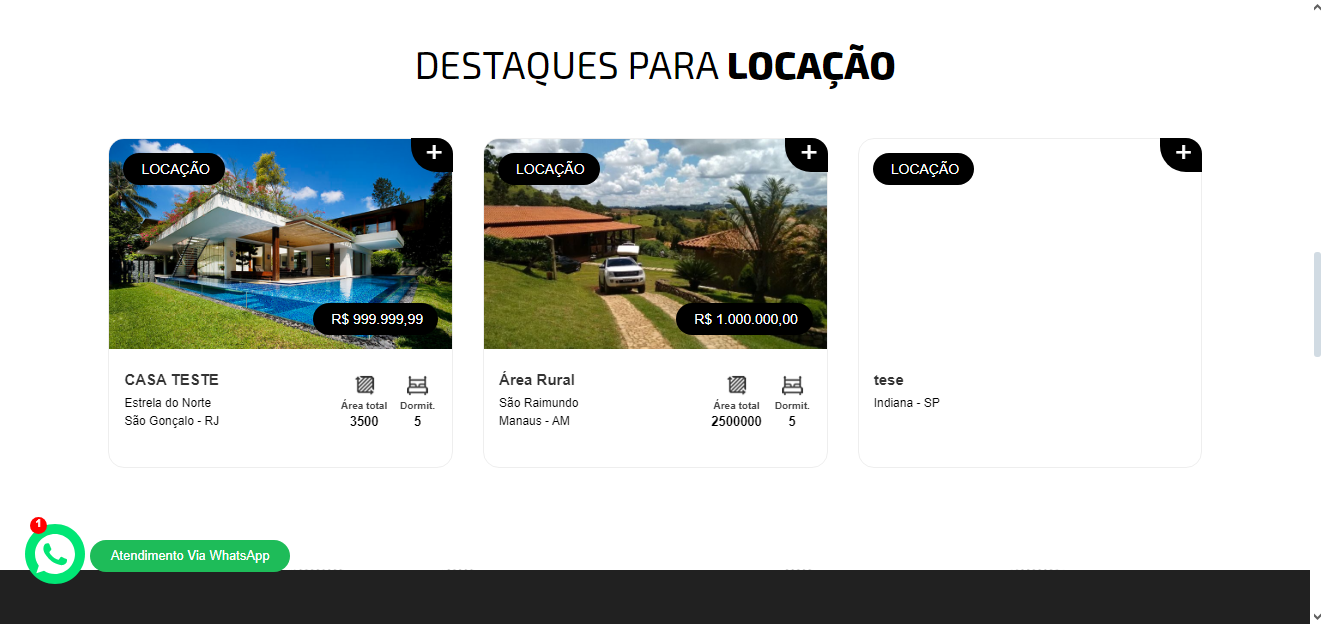This screenshot has height=624, width=1325.
Task: Tap the Atendimento Via WhatsApp button
Action: 190,556
